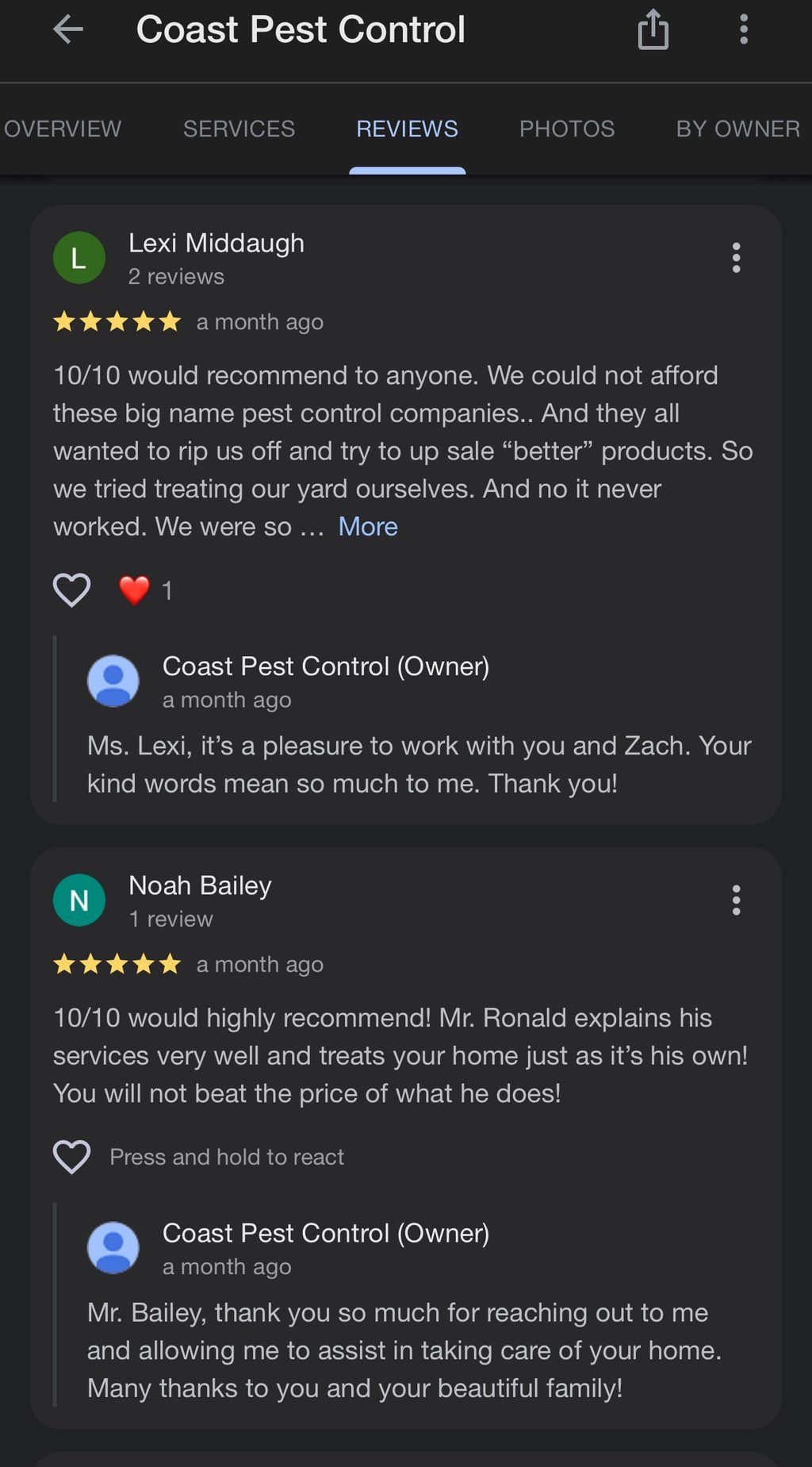Open Lexi Middaugh's reviewer profile
The width and height of the screenshot is (812, 1467).
pos(216,244)
